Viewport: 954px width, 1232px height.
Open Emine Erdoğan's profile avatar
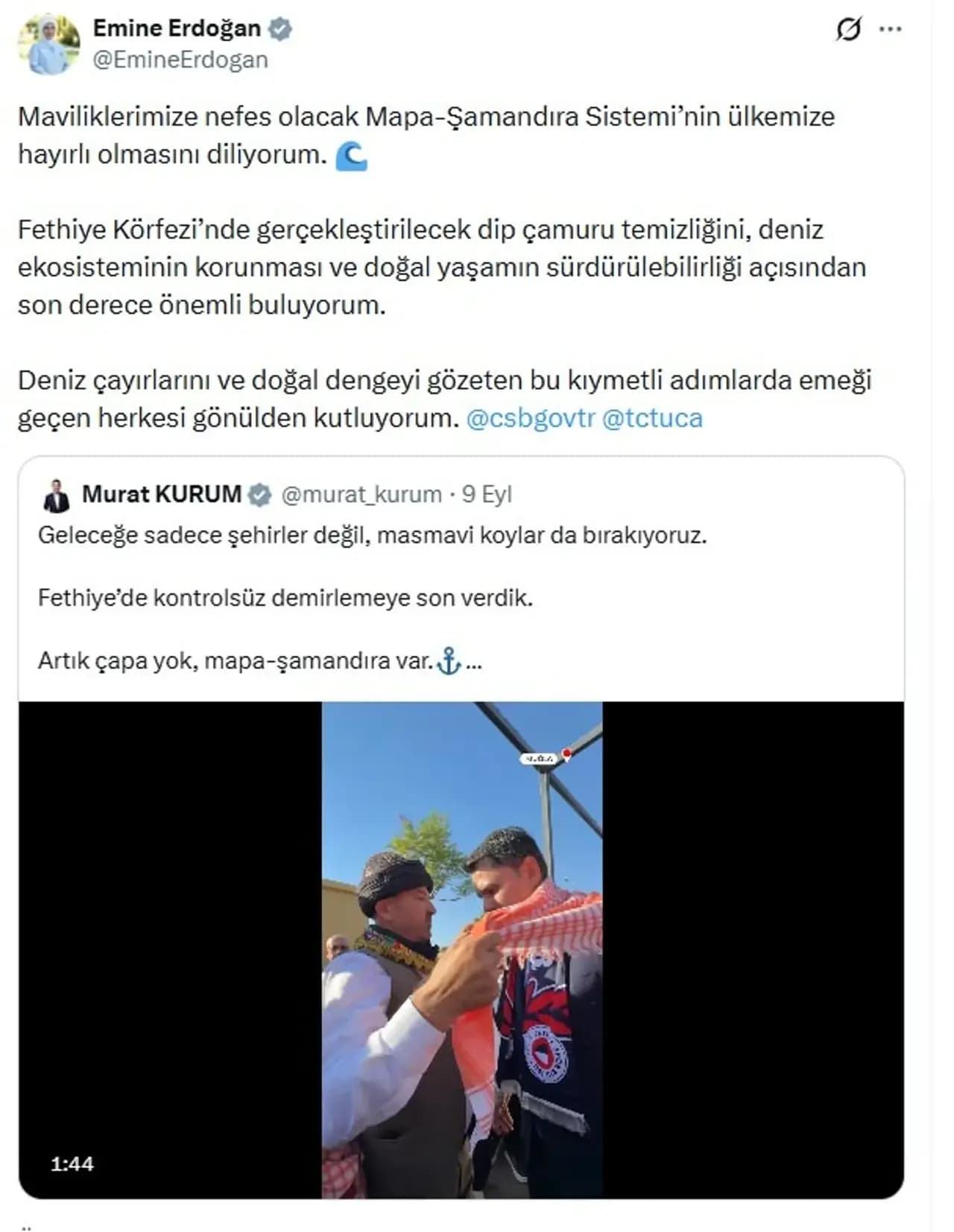click(x=48, y=45)
